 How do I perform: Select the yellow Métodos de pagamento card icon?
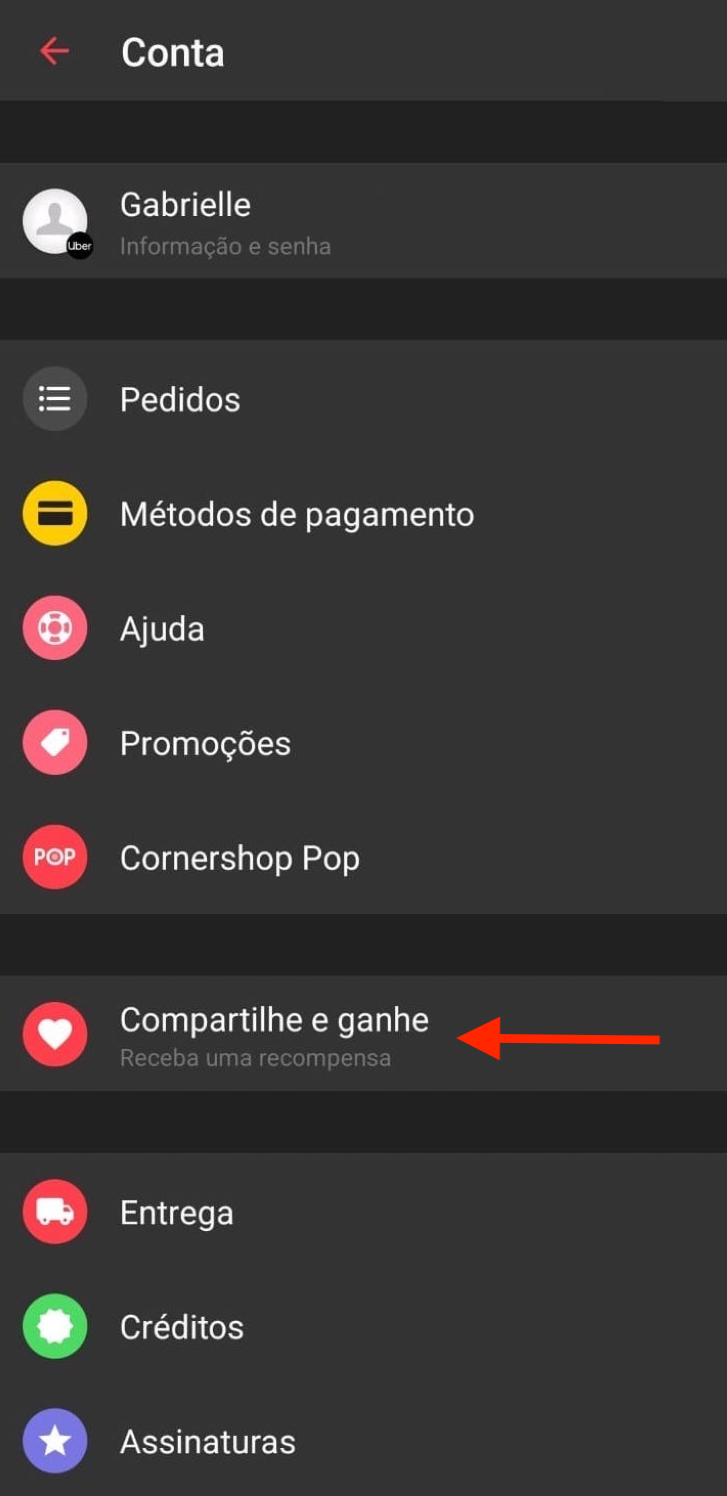[54, 513]
